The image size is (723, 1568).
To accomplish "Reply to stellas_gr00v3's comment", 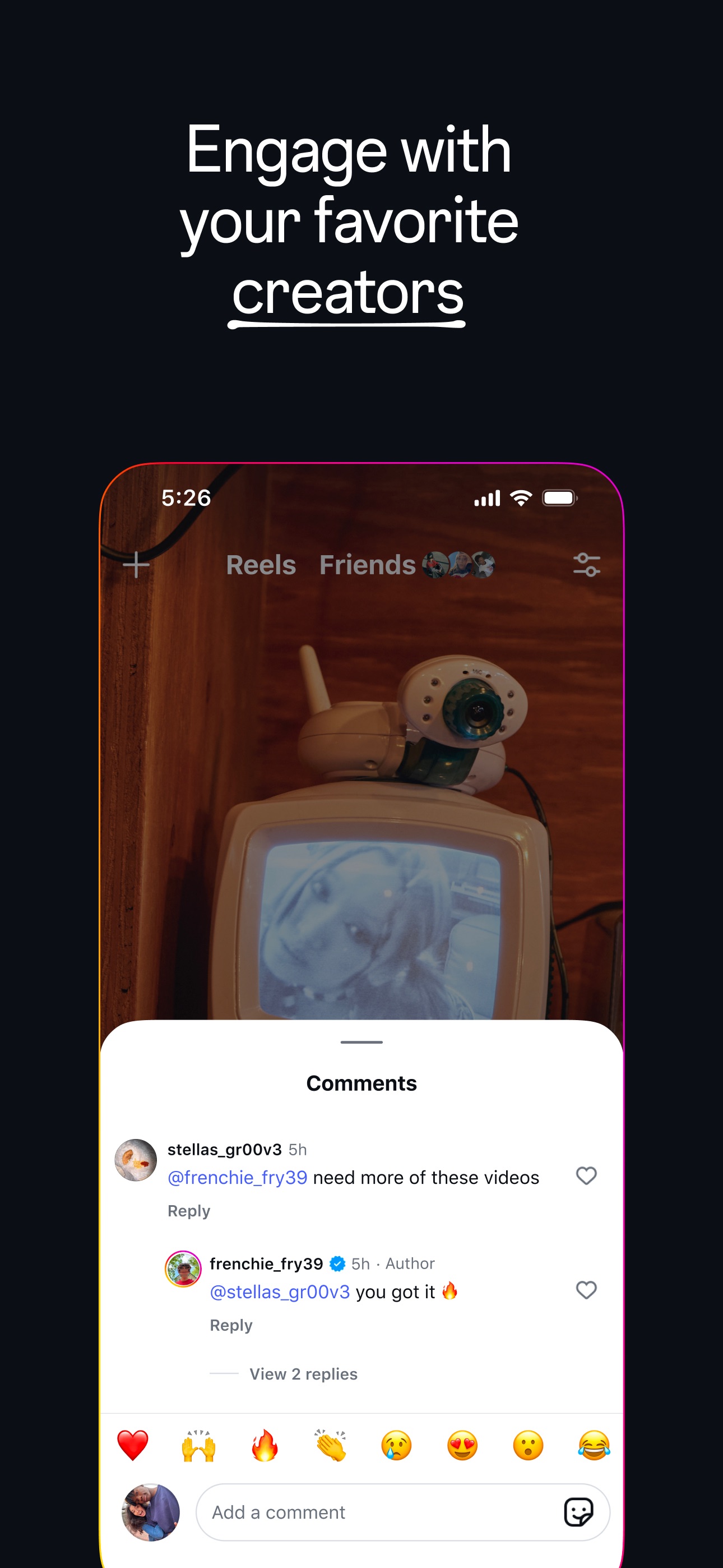I will tap(188, 1211).
